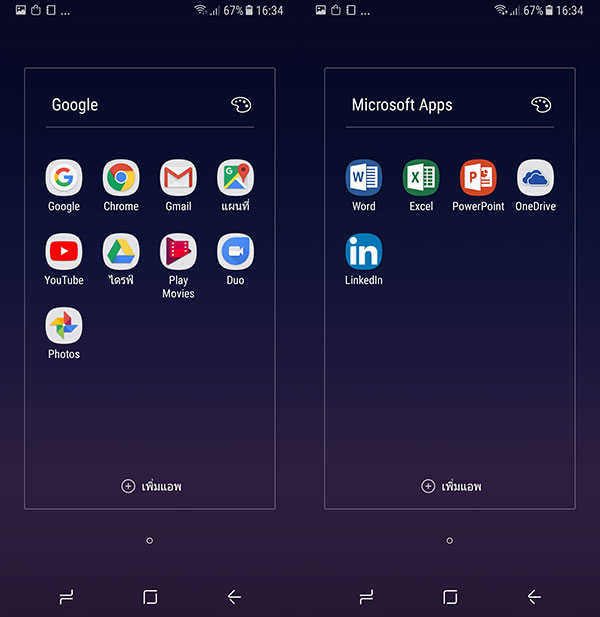600x617 pixels.
Task: Tap เพิ่มแอพ to add apps to the Google folder
Action: (151, 486)
